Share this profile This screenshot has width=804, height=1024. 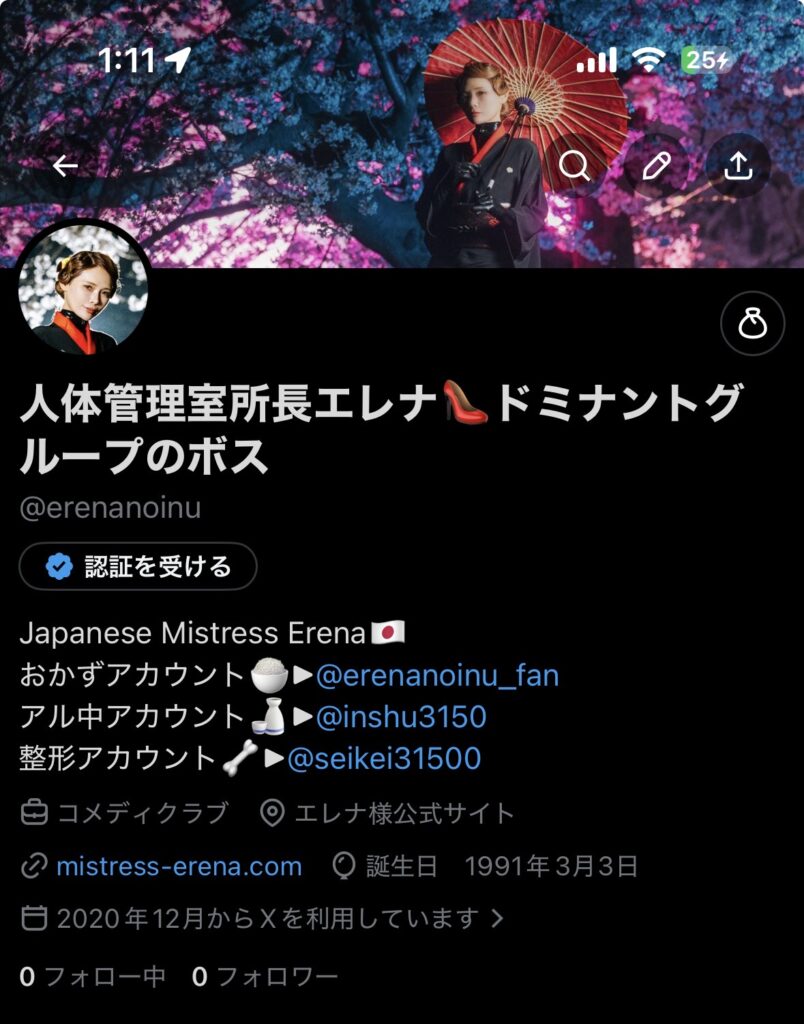pos(738,166)
